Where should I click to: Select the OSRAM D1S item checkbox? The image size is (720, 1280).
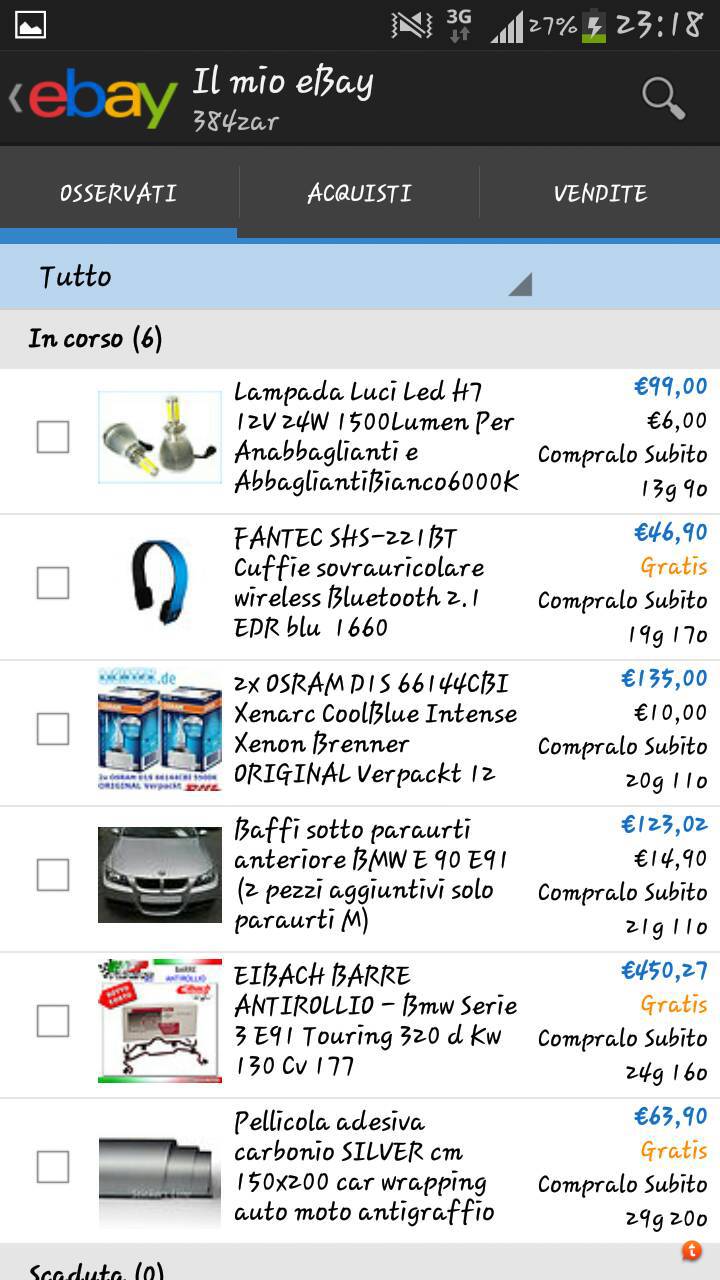[x=53, y=729]
